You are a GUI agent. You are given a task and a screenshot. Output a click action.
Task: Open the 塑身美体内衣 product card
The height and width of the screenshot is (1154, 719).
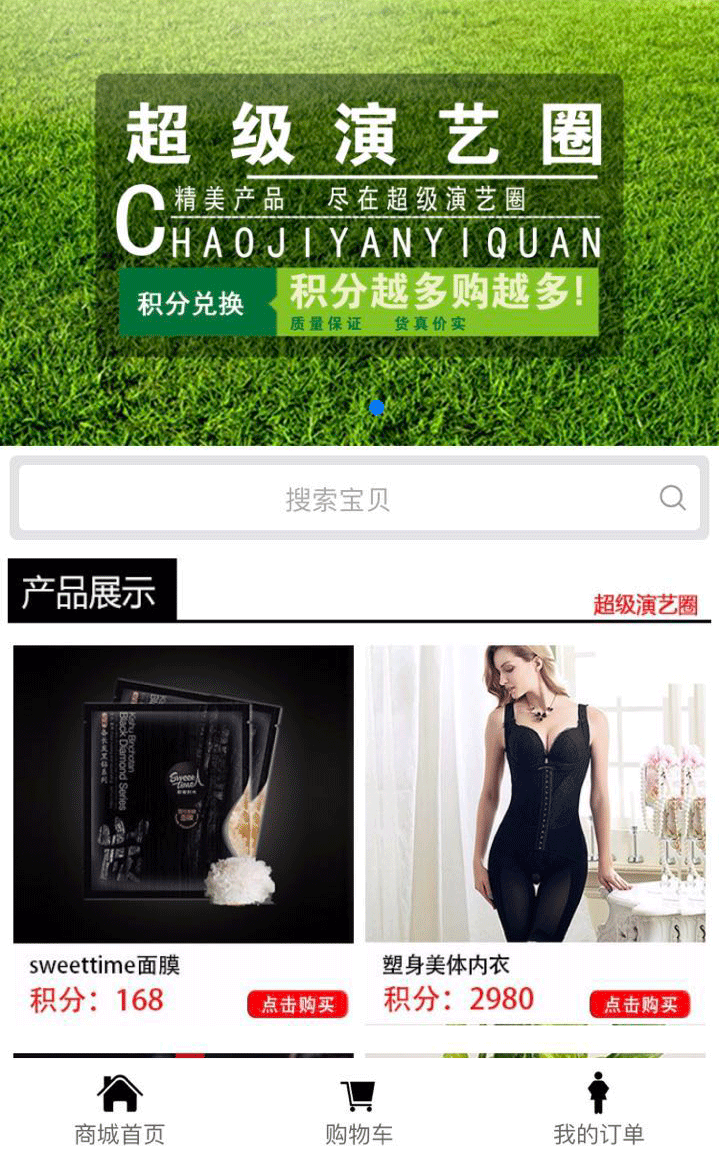click(535, 794)
